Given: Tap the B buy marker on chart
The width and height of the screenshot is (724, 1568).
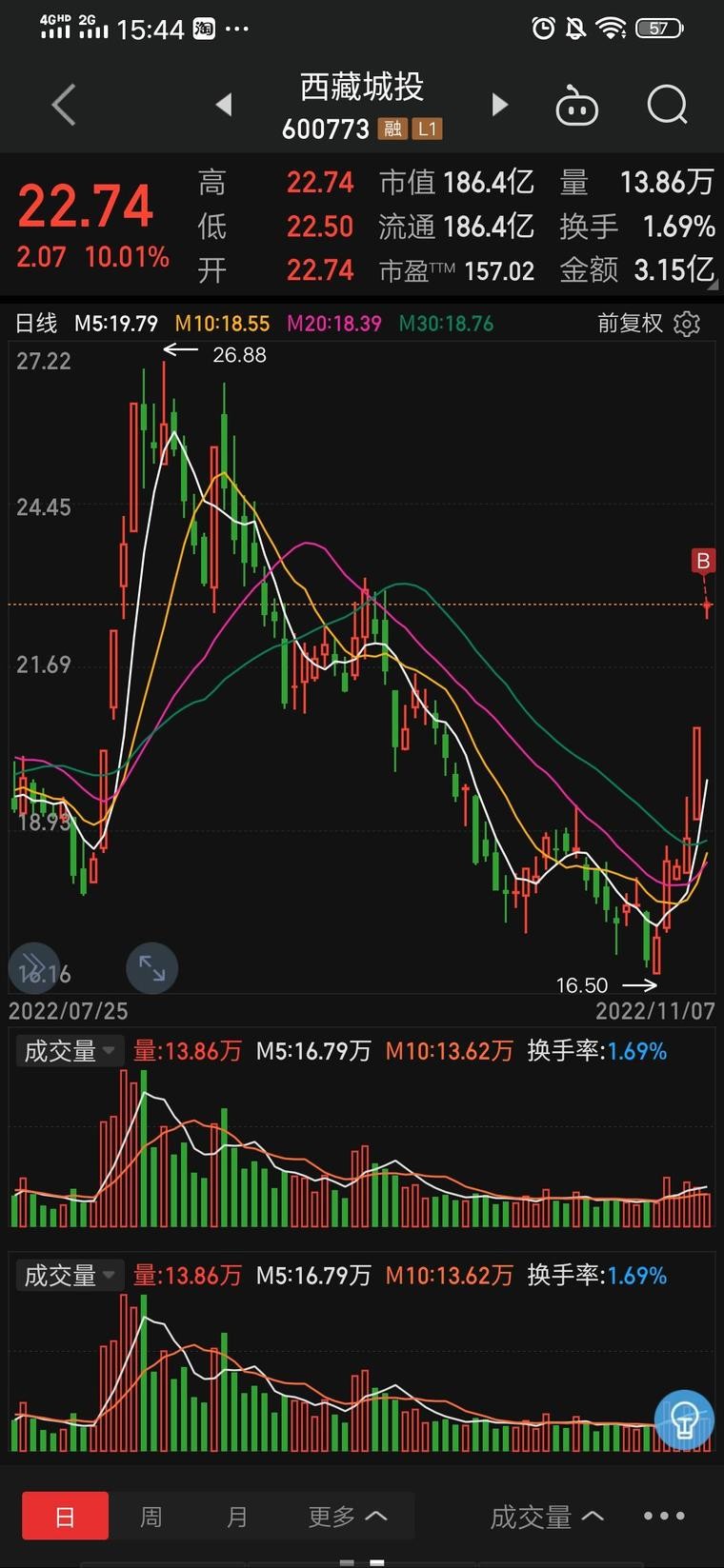Looking at the screenshot, I should pyautogui.click(x=703, y=561).
